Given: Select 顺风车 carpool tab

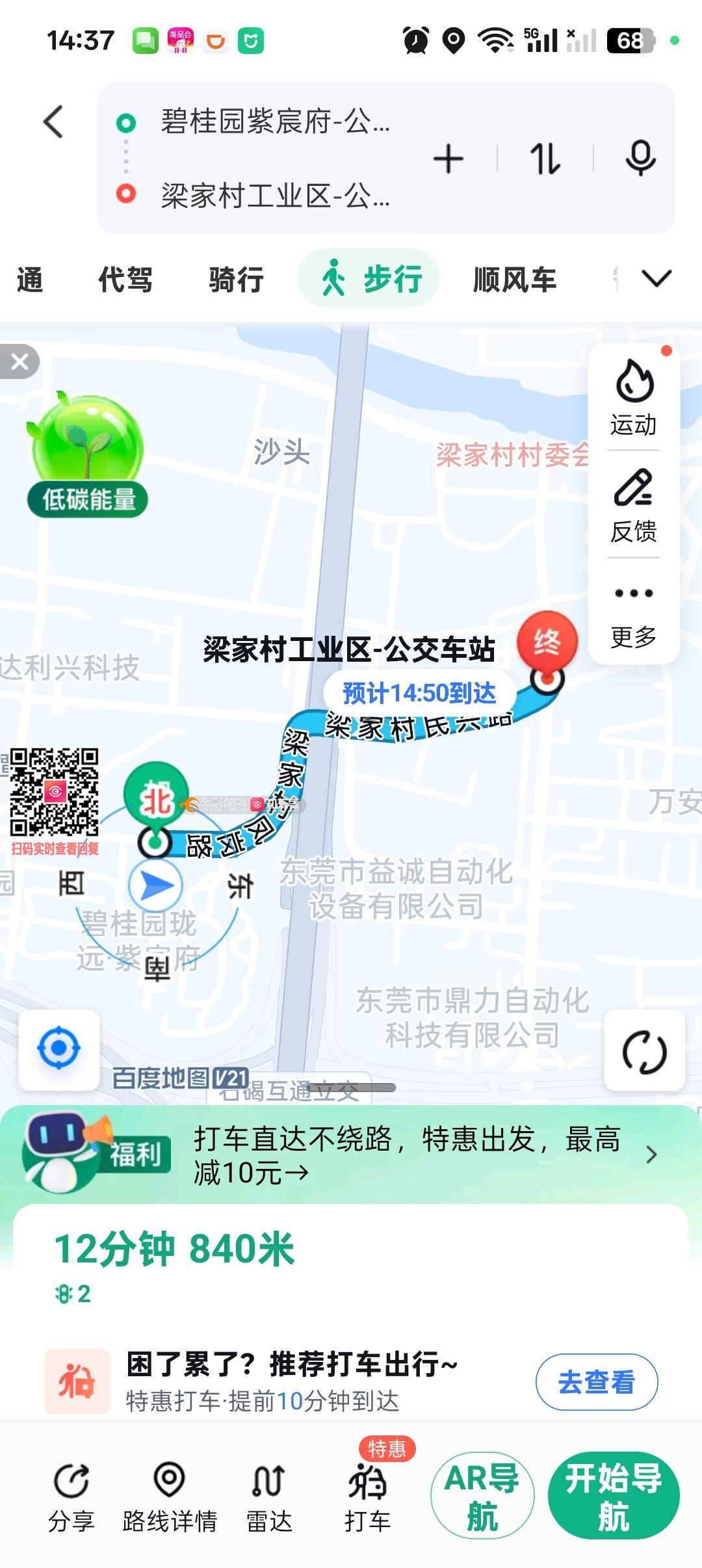Looking at the screenshot, I should (x=514, y=280).
